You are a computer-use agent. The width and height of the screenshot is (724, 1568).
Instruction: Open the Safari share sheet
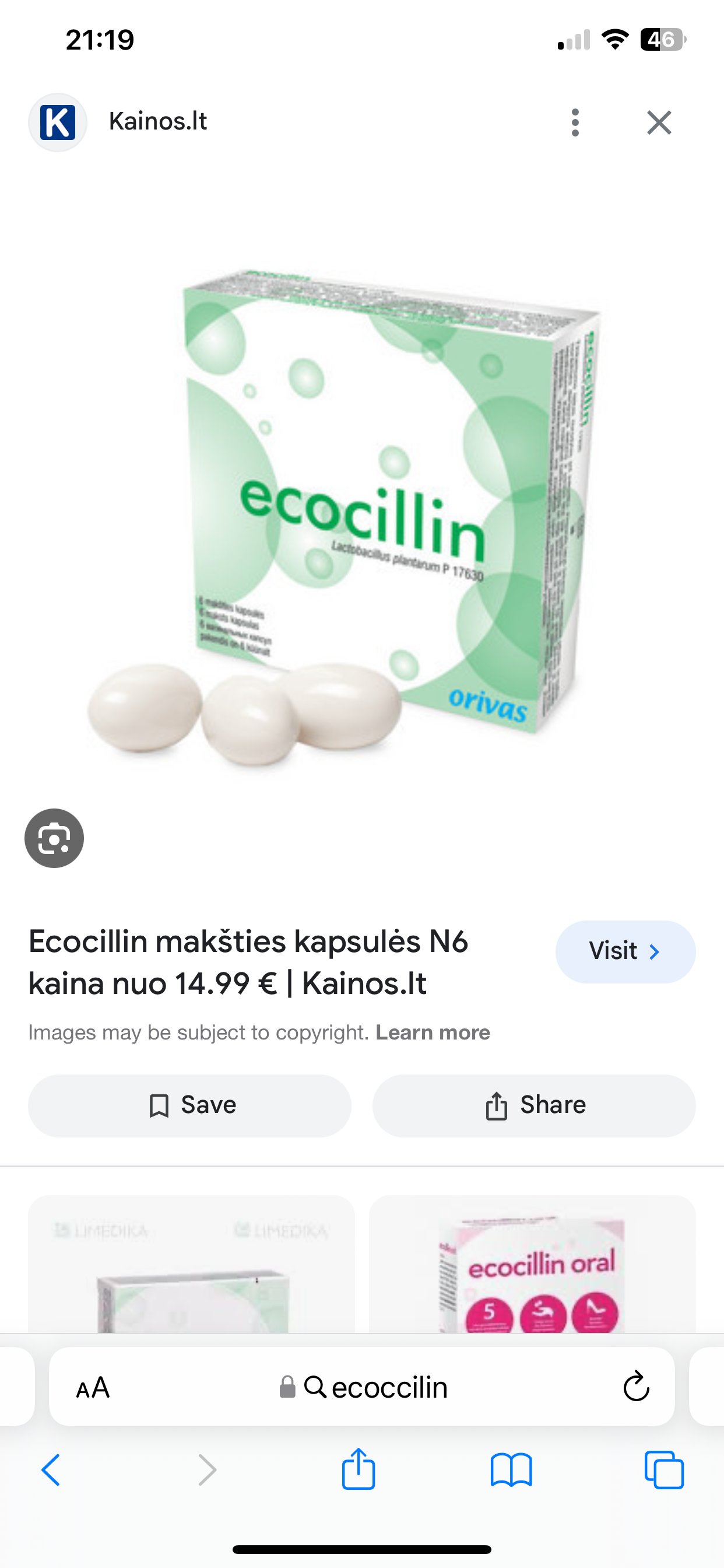click(359, 1468)
